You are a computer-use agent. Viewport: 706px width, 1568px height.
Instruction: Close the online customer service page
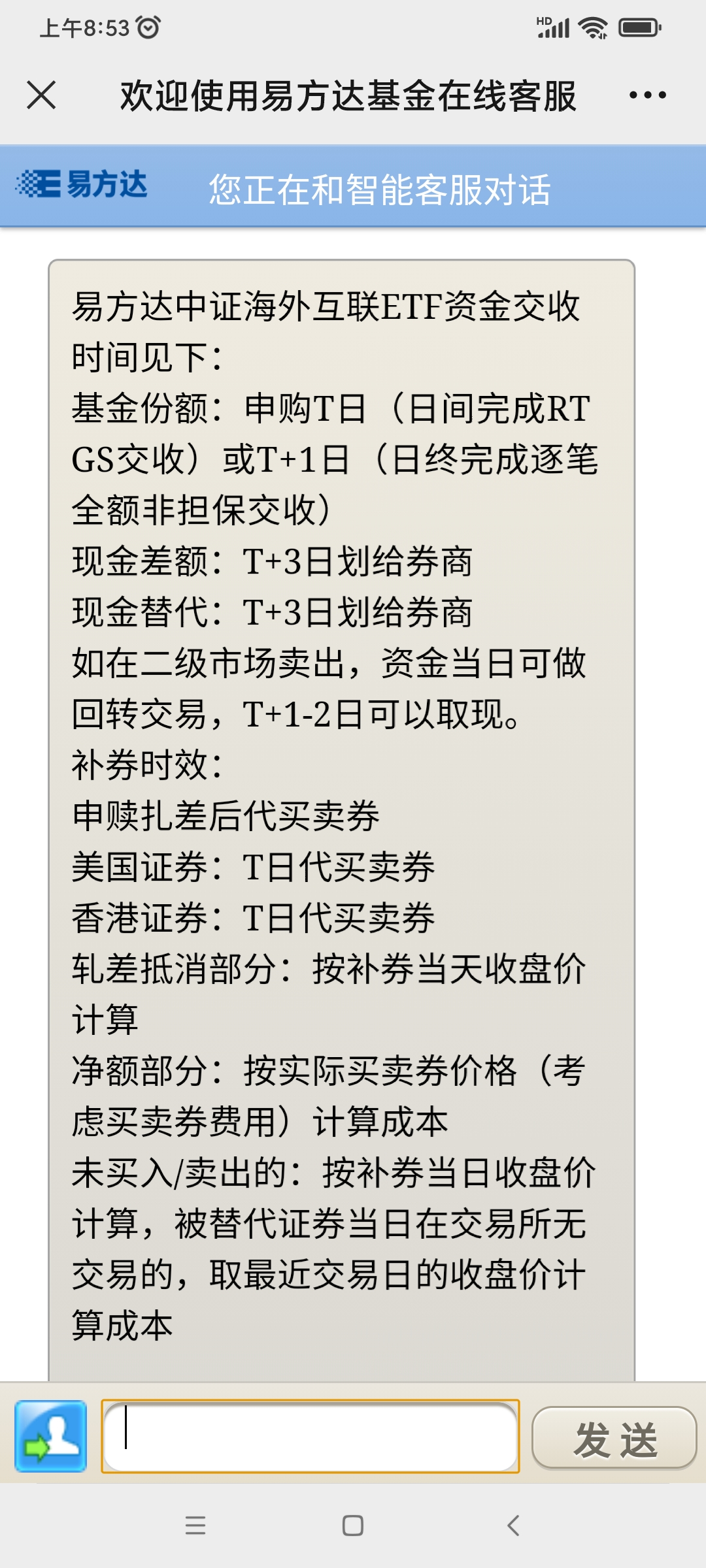pos(41,95)
